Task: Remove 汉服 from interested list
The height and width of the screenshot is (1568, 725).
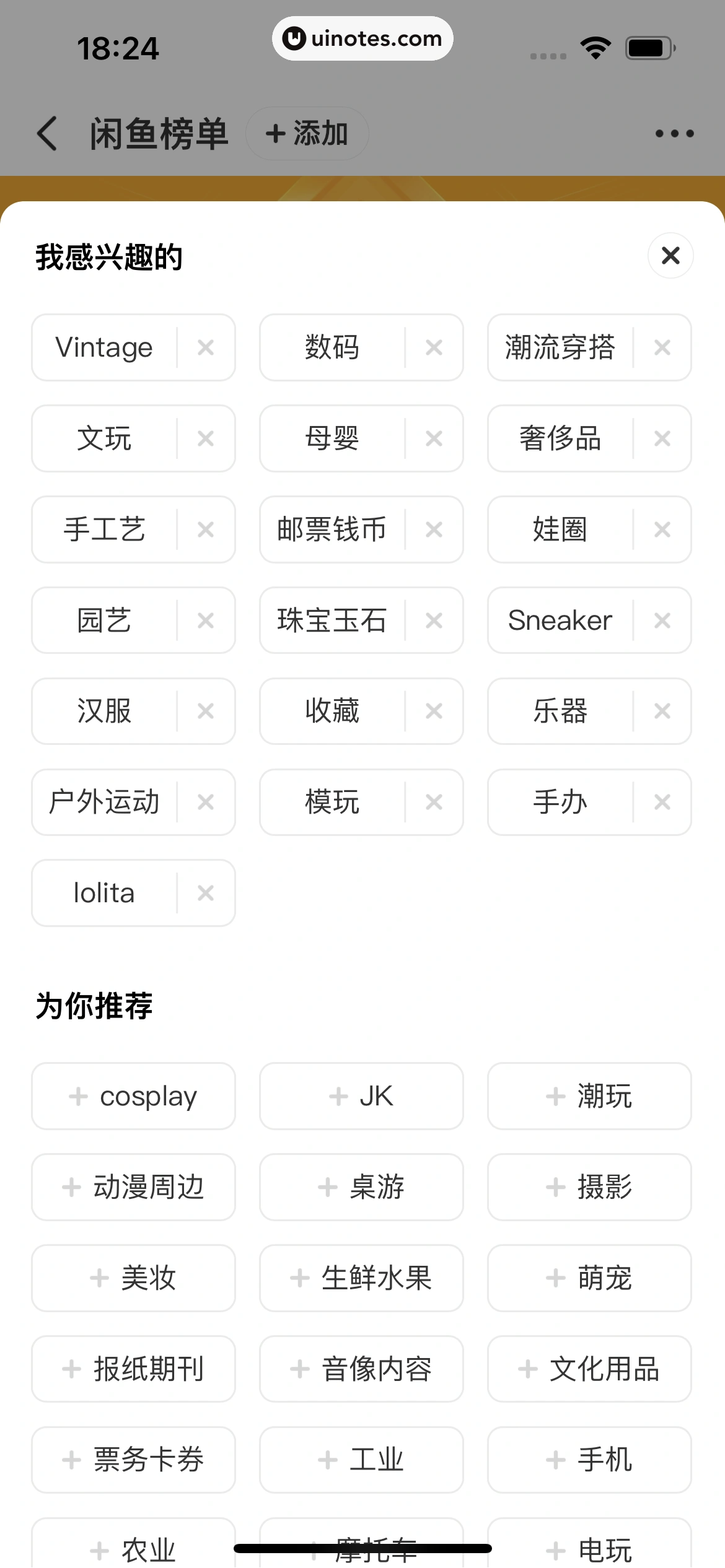Action: click(206, 711)
